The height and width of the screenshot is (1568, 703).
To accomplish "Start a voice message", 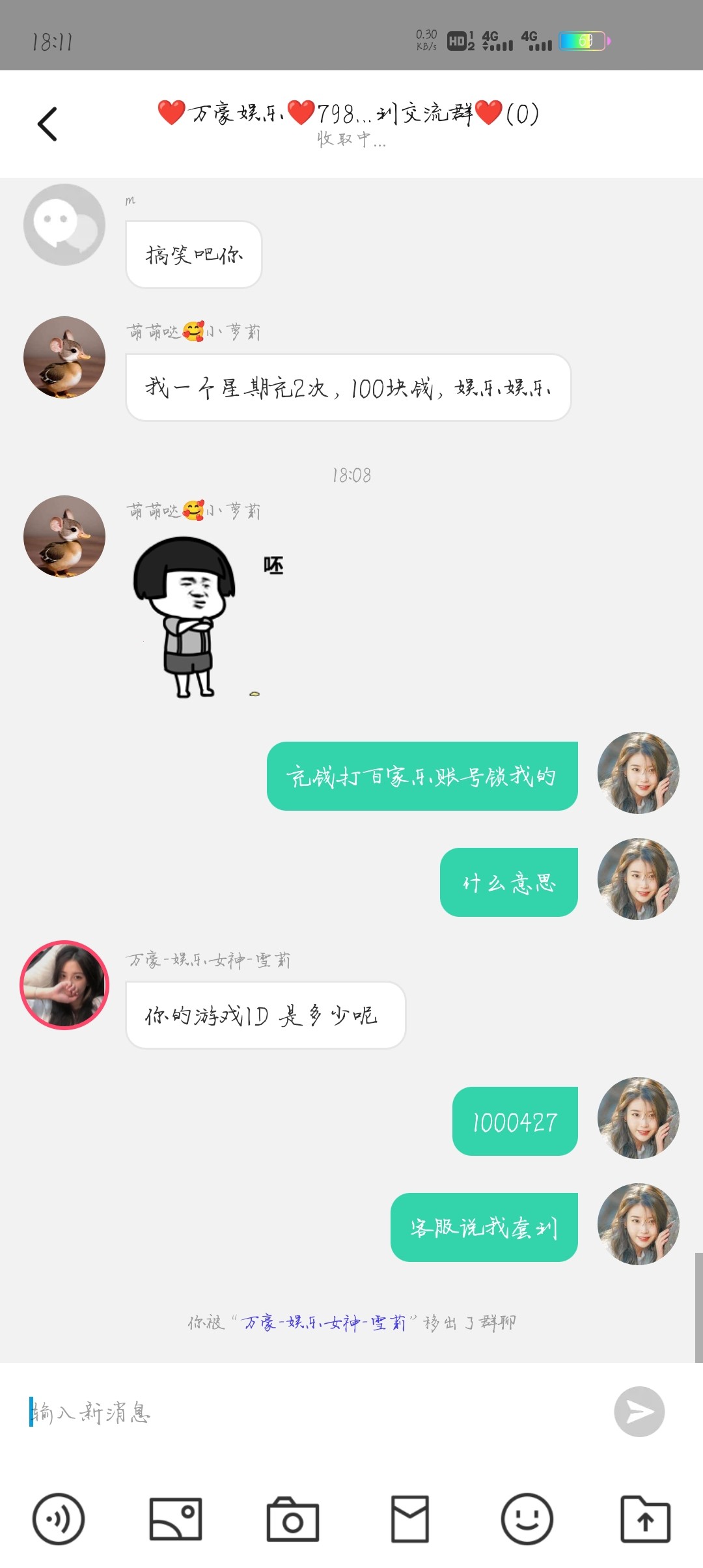I will tap(59, 1519).
